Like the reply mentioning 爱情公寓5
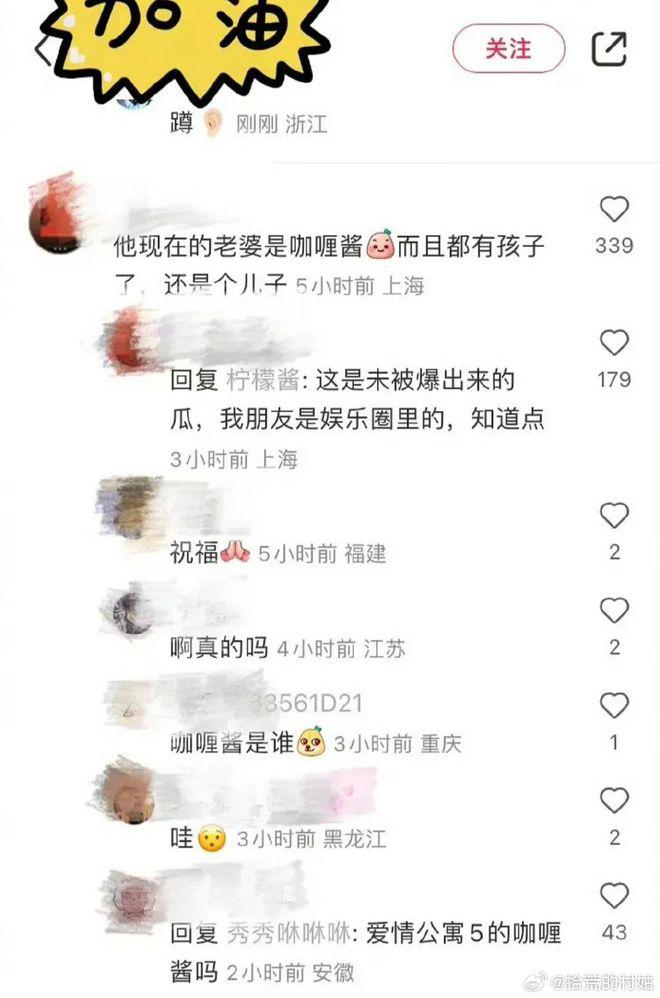The height and width of the screenshot is (998, 660). coord(613,896)
